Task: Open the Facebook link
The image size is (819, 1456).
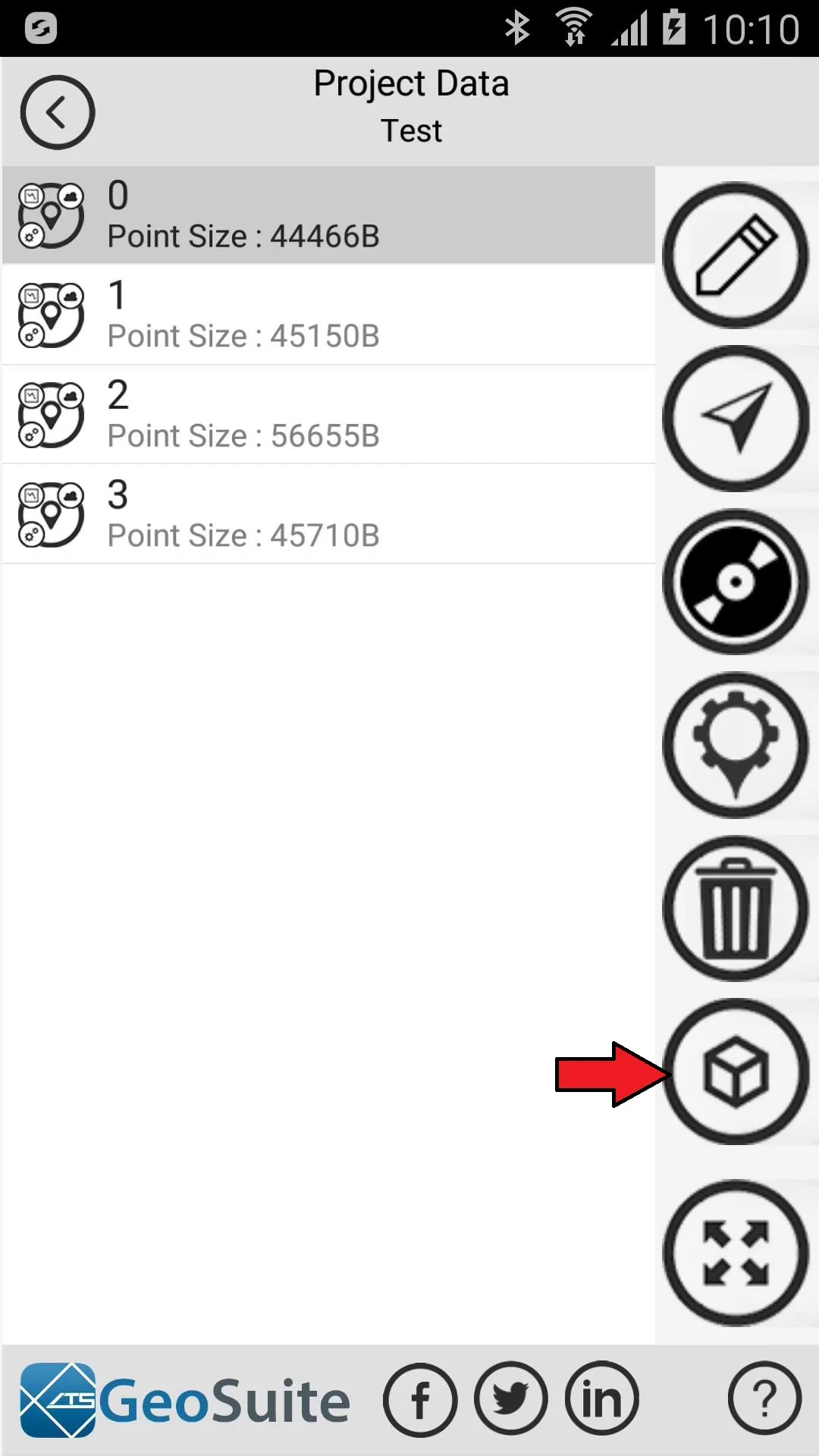Action: click(x=420, y=1400)
